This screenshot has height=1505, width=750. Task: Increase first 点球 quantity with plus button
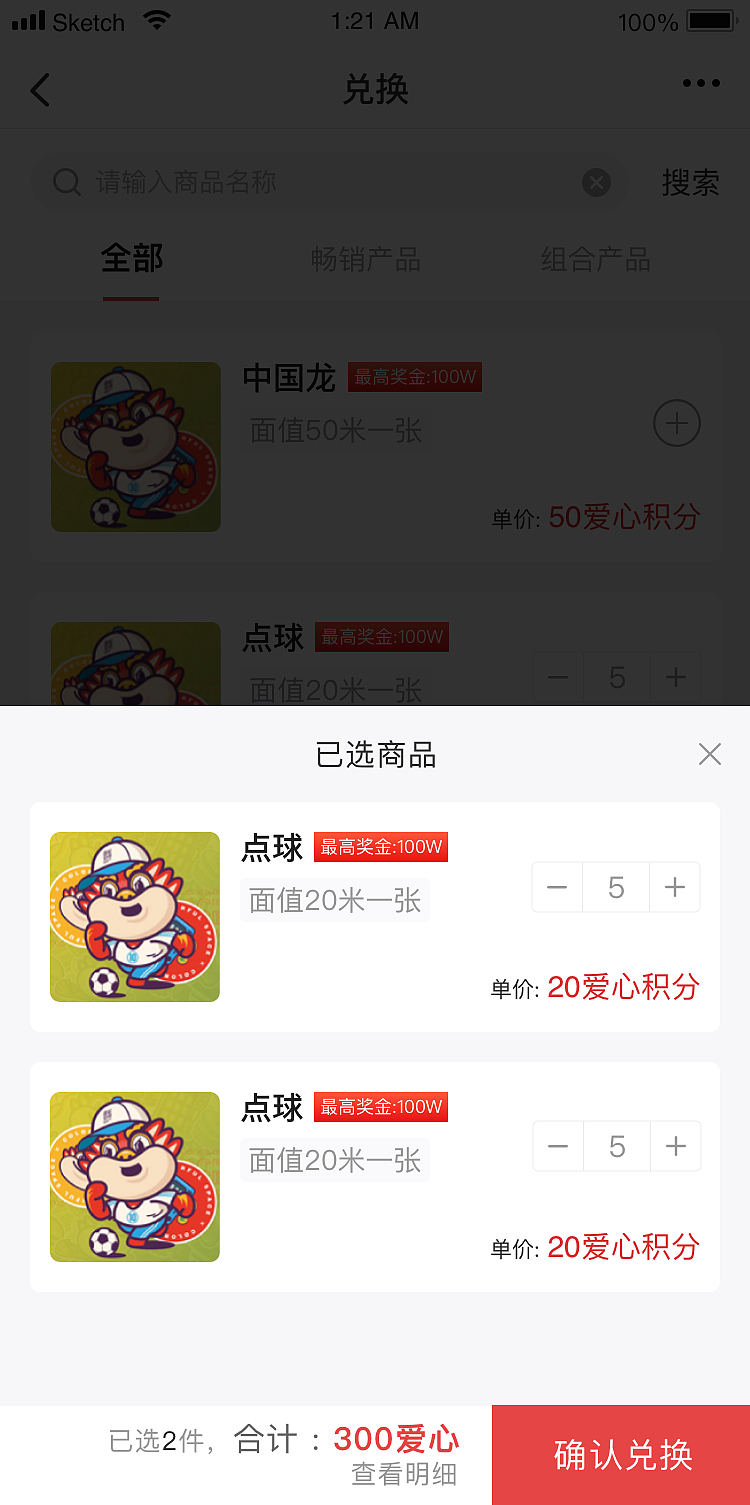click(x=675, y=887)
